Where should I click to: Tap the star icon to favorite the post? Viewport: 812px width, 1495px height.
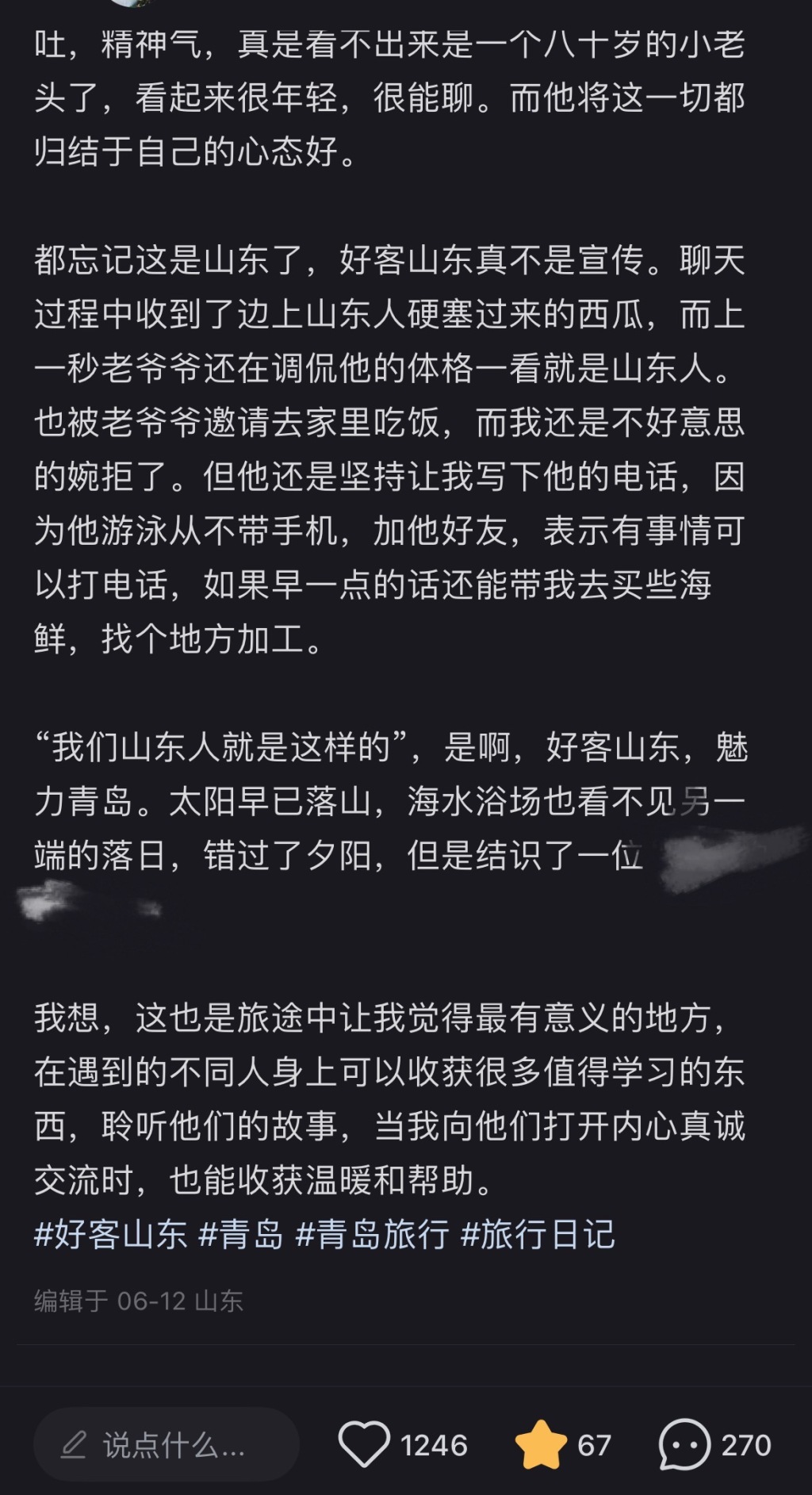tap(541, 1445)
